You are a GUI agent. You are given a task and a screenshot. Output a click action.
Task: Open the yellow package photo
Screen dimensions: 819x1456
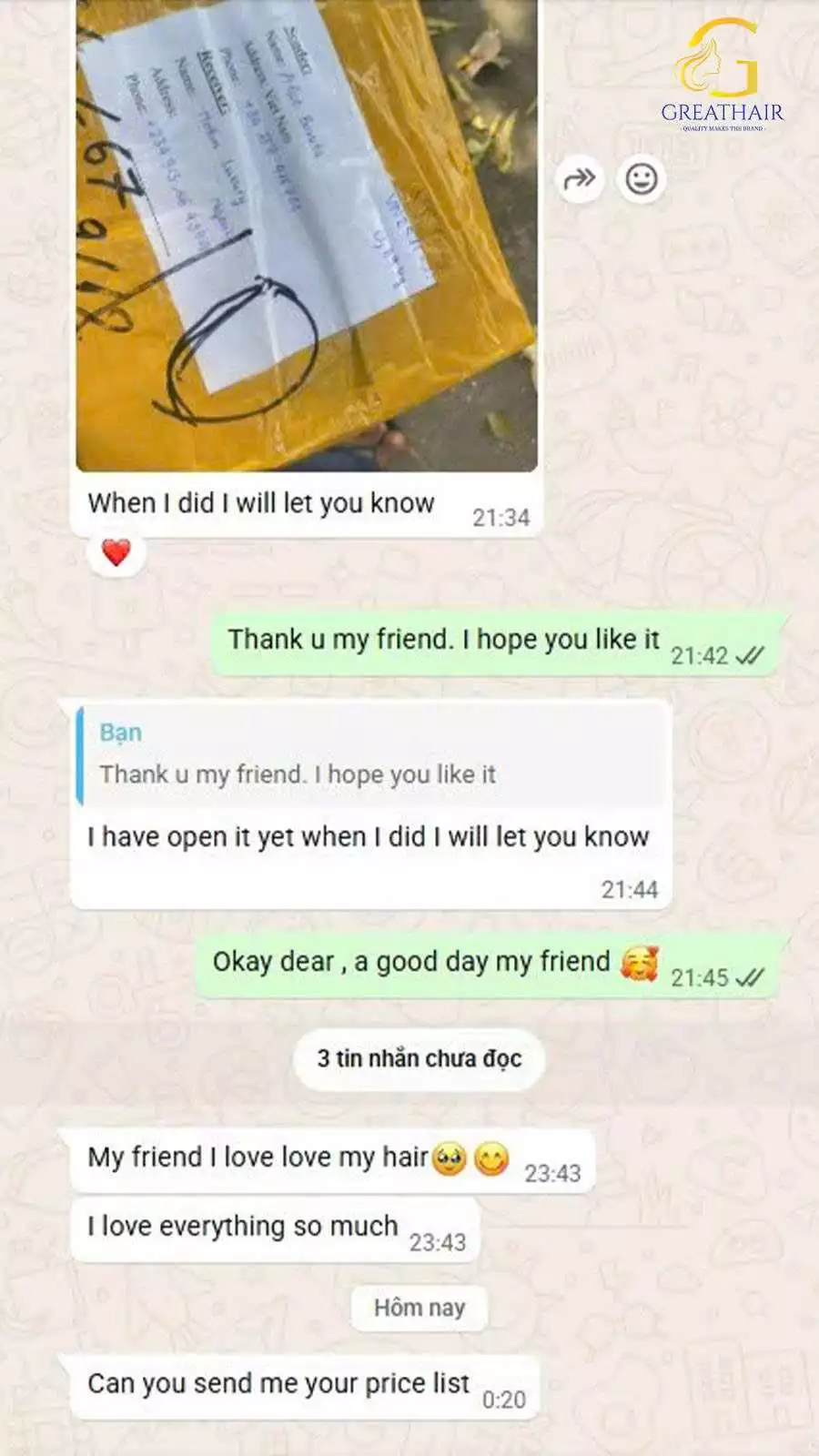(307, 237)
